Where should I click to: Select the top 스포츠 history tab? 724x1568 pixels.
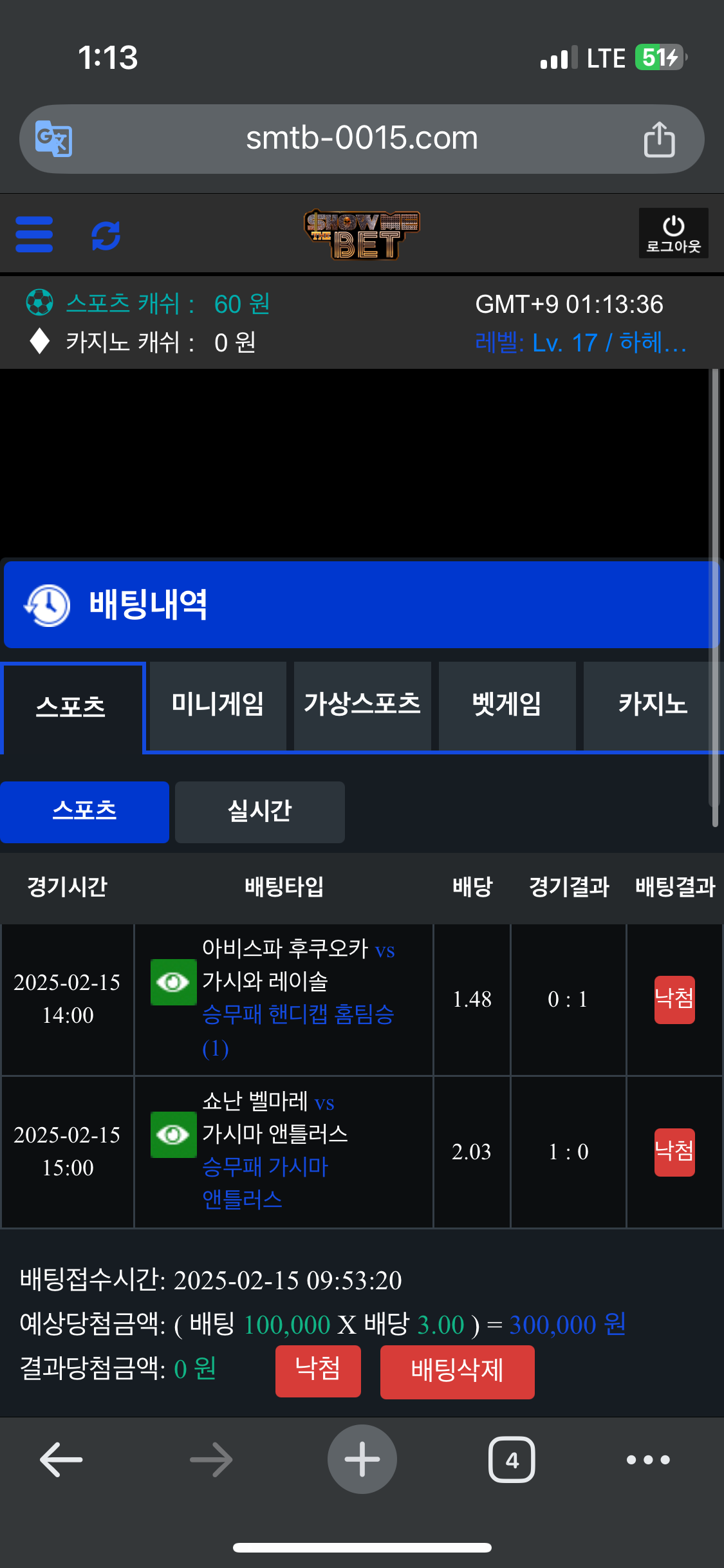pyautogui.click(x=71, y=707)
